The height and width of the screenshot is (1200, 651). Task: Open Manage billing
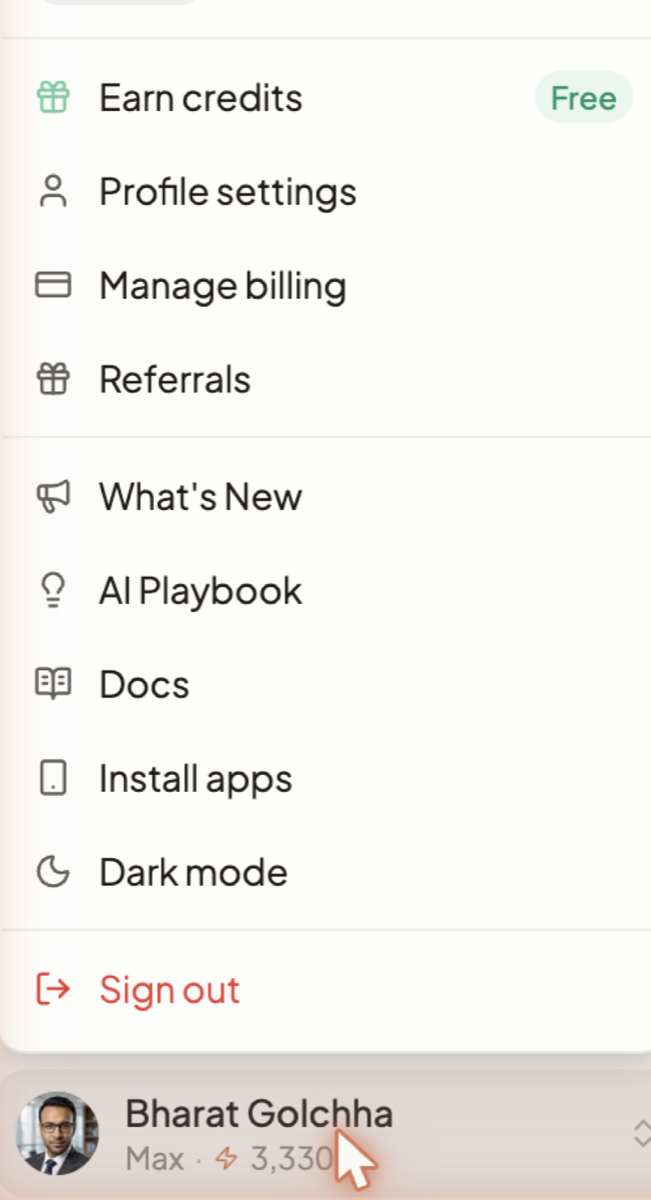[326, 286]
